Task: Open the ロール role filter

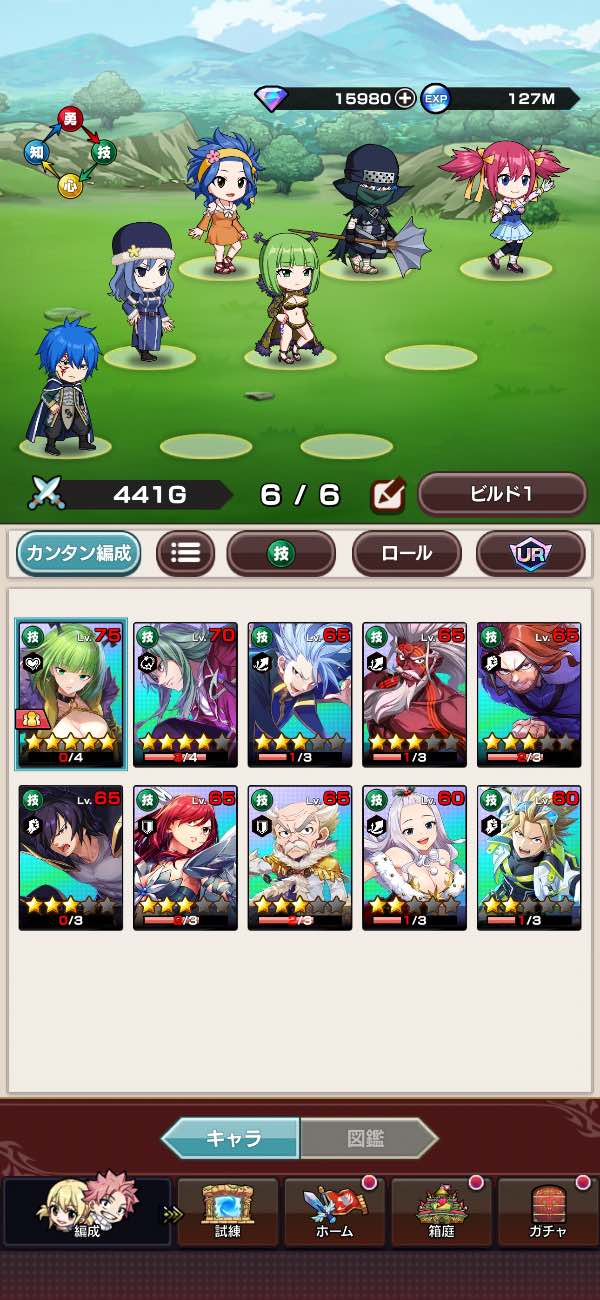Action: coord(407,553)
